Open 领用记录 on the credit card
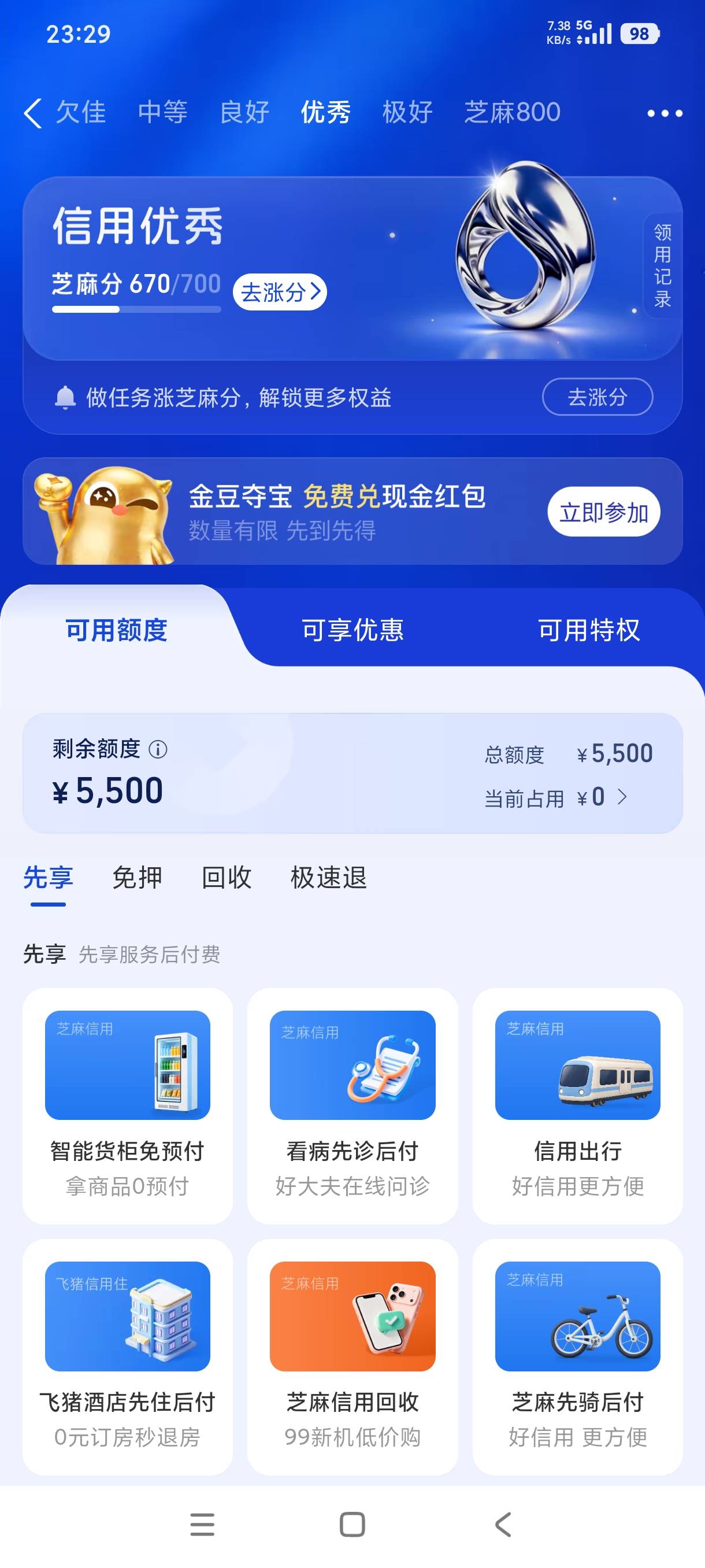 (662, 265)
